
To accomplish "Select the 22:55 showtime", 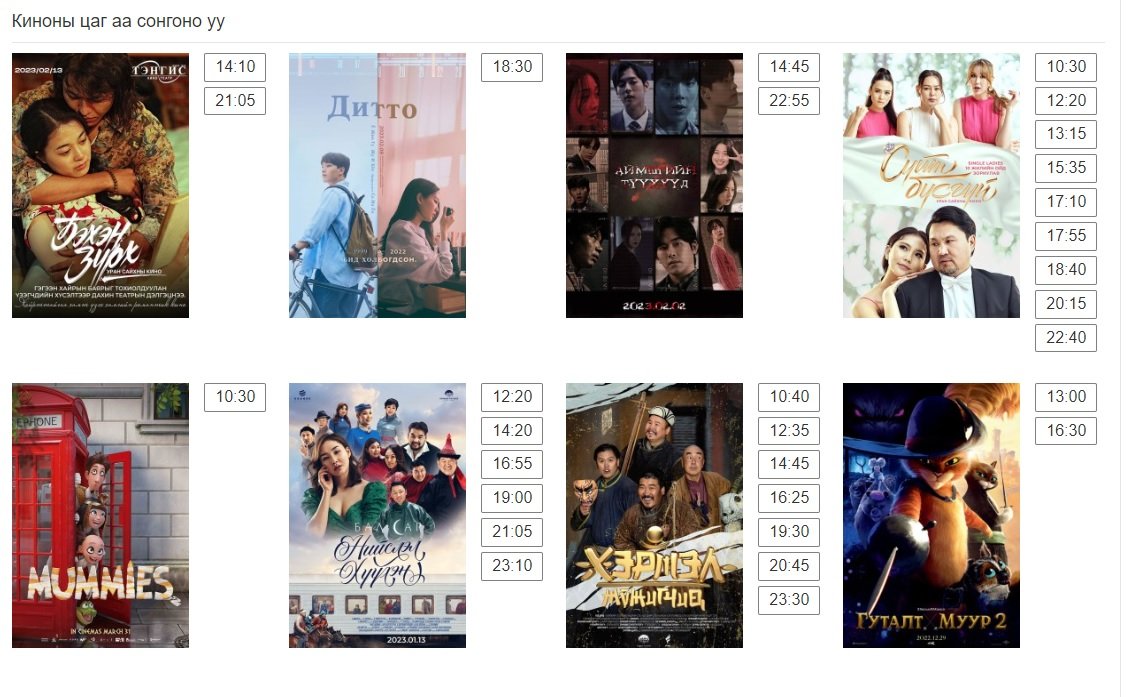I will click(x=789, y=101).
